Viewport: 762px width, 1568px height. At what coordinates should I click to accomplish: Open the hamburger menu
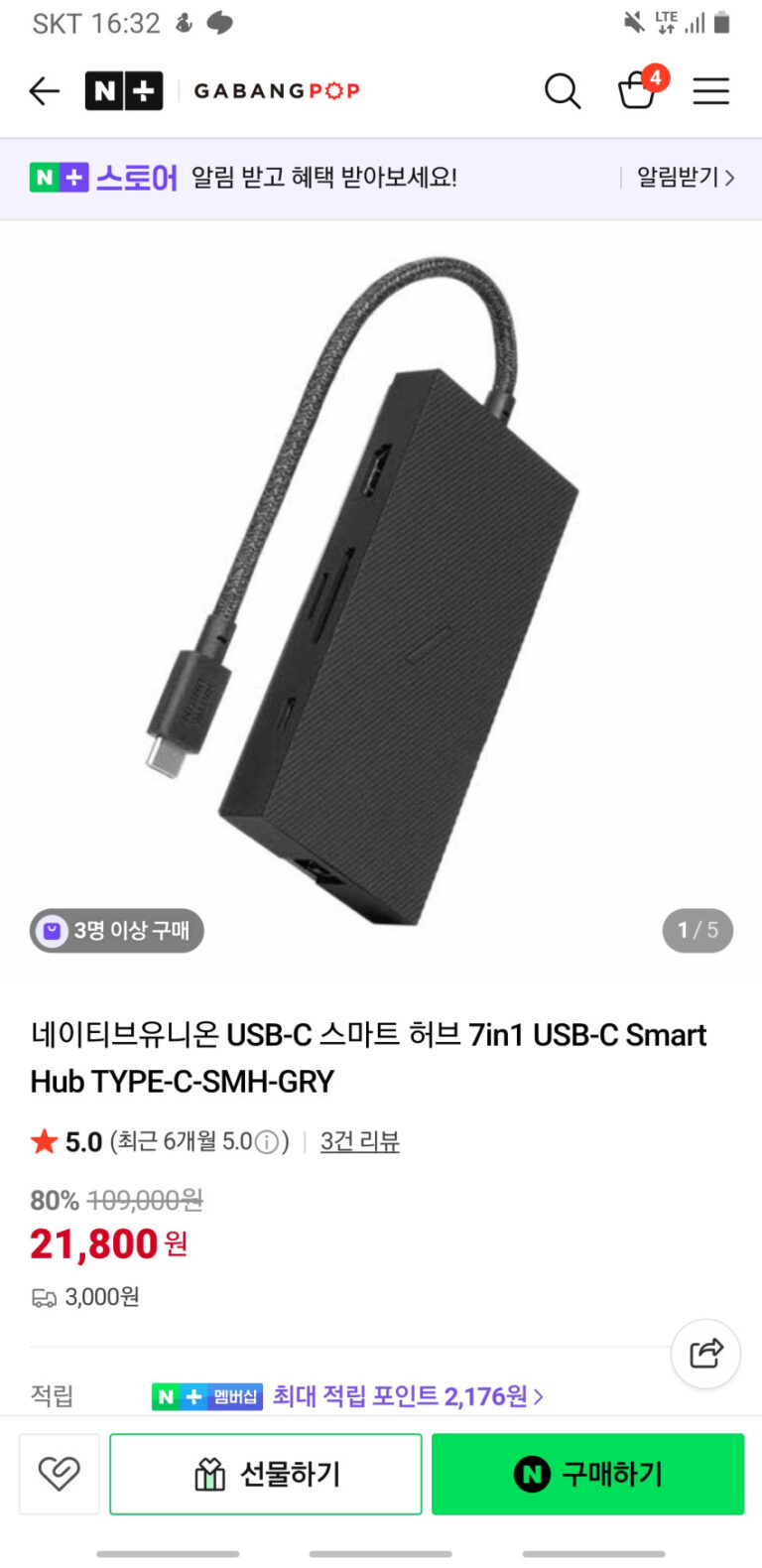tap(710, 91)
